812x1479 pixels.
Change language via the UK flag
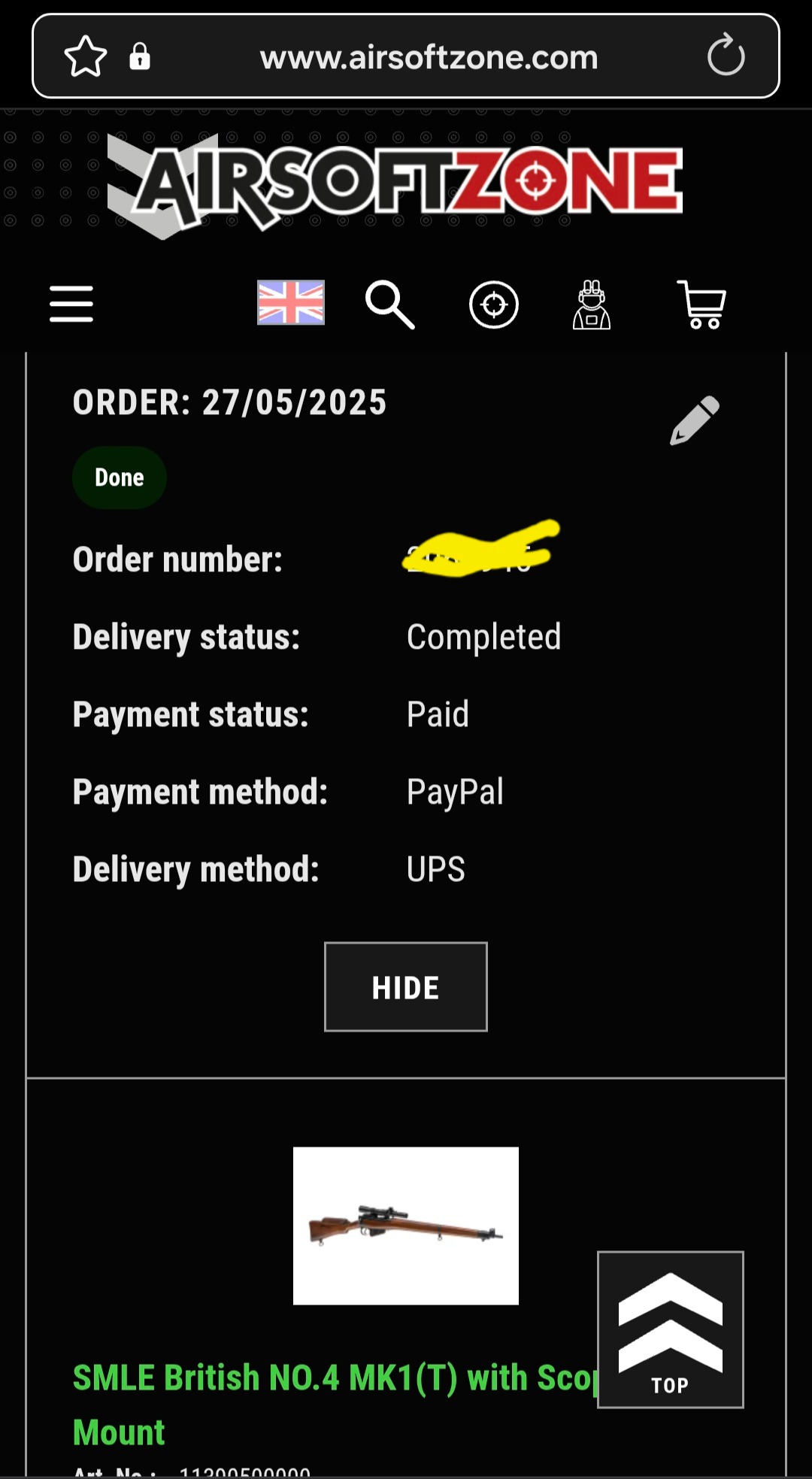[x=291, y=302]
